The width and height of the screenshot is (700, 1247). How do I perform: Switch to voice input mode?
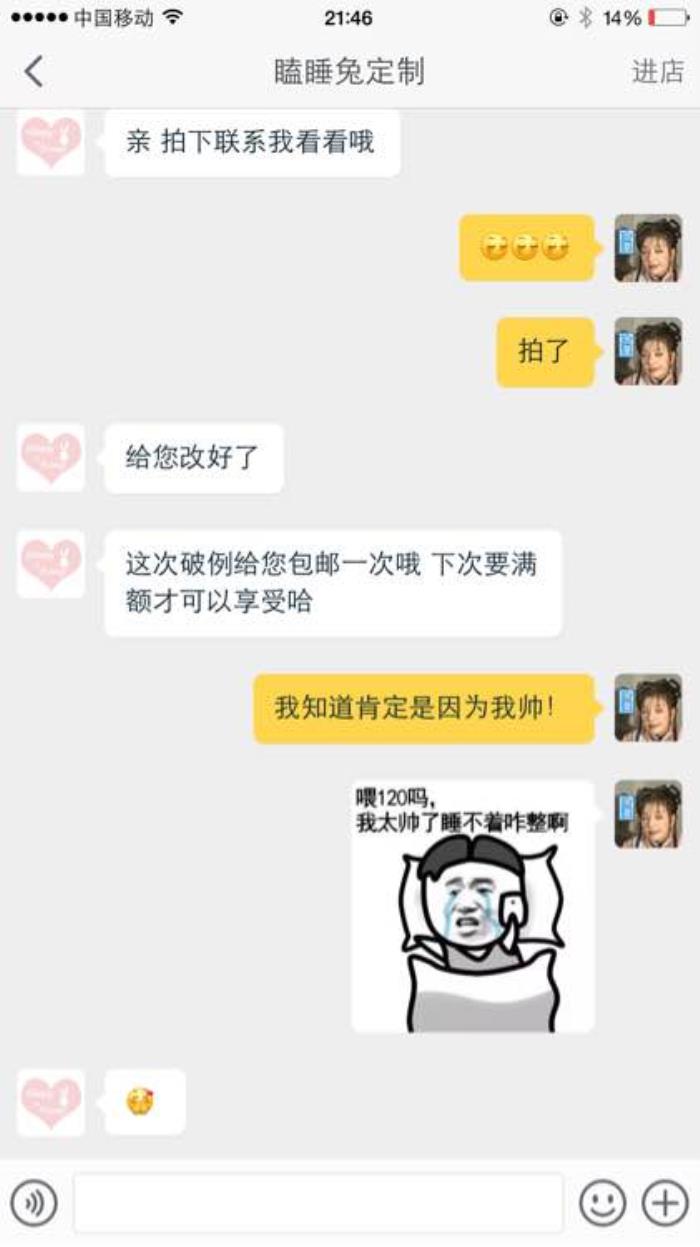click(x=34, y=1203)
